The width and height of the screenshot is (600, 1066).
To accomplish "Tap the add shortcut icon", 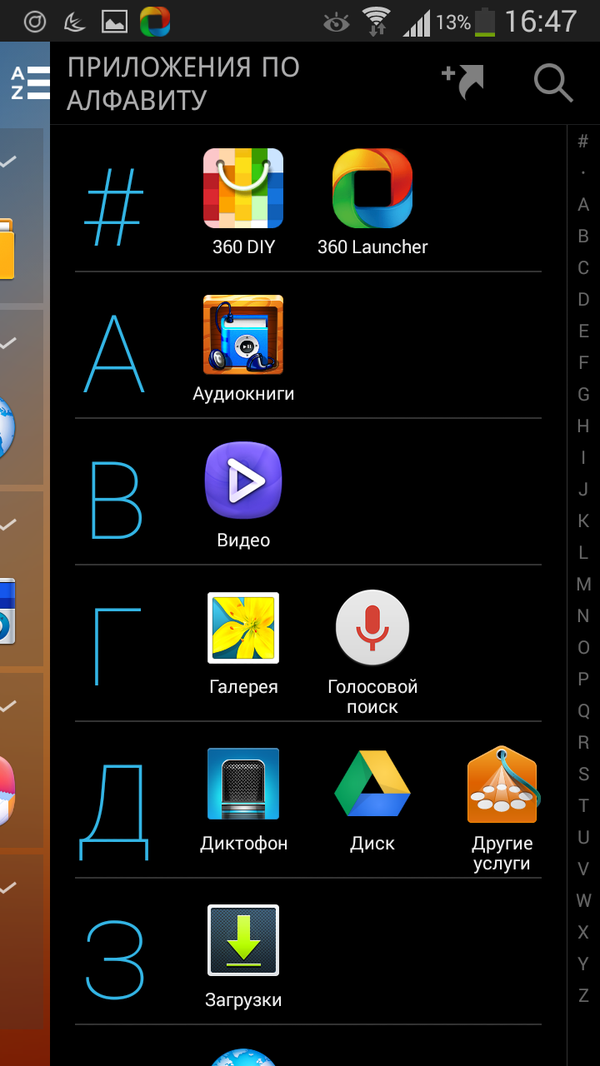I will (x=463, y=82).
